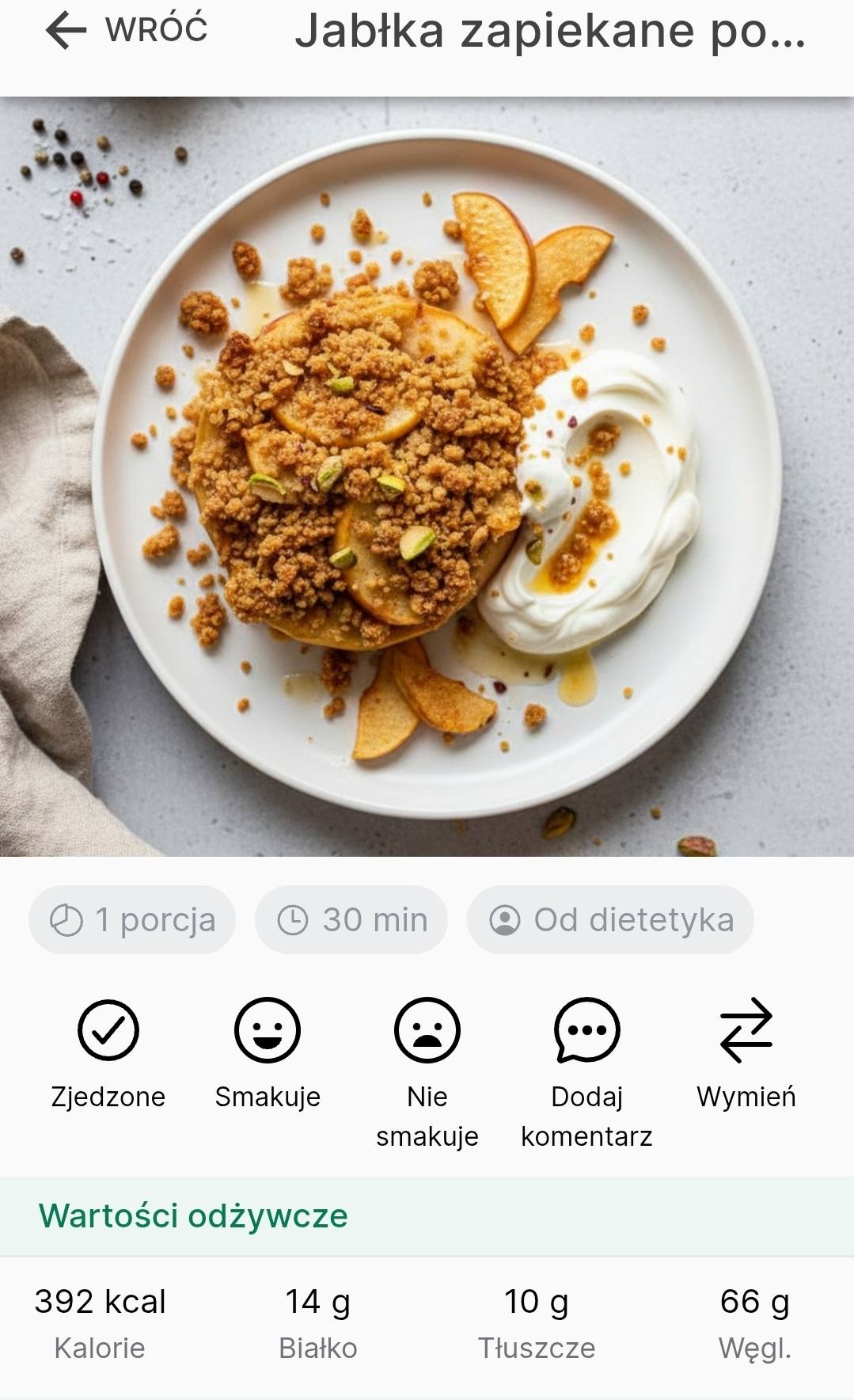Swap this meal using Wymień

[x=746, y=1030]
